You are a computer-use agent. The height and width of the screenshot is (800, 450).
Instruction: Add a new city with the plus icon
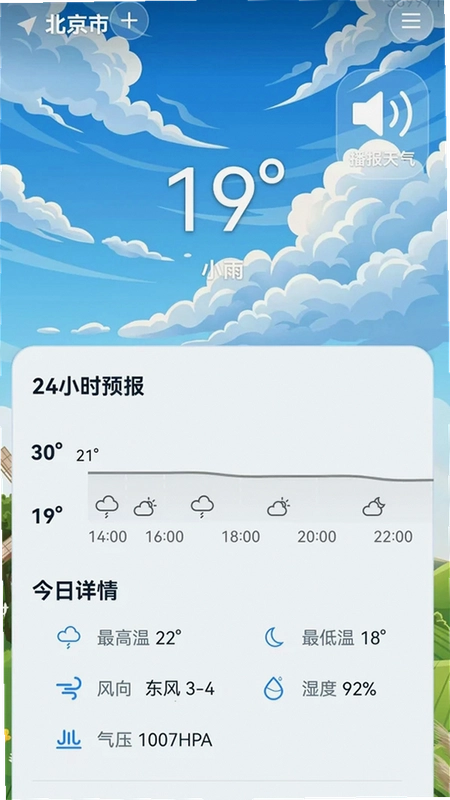130,21
